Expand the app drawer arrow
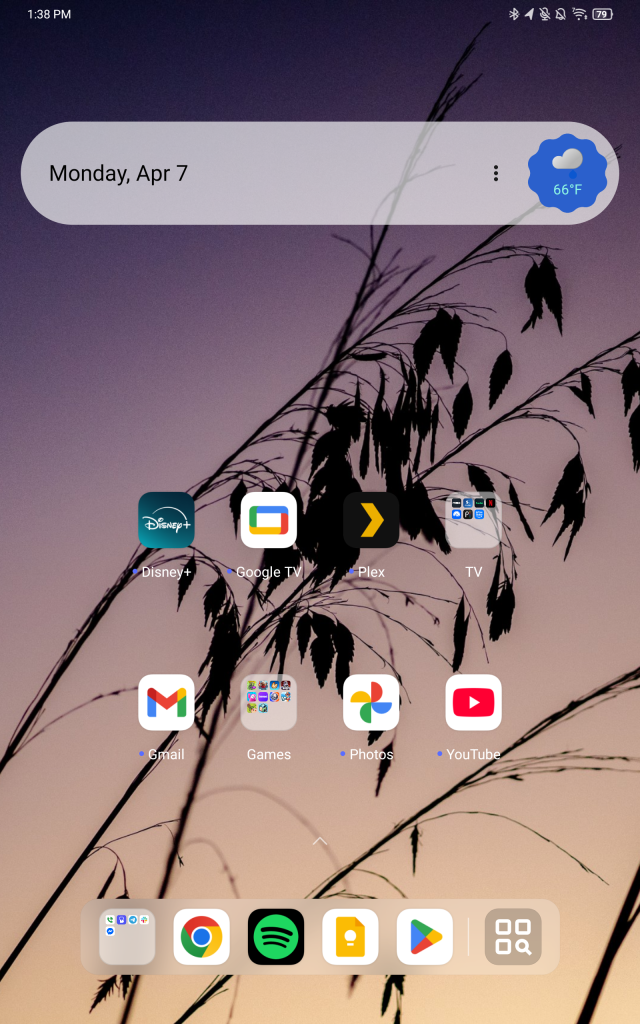 (320, 841)
